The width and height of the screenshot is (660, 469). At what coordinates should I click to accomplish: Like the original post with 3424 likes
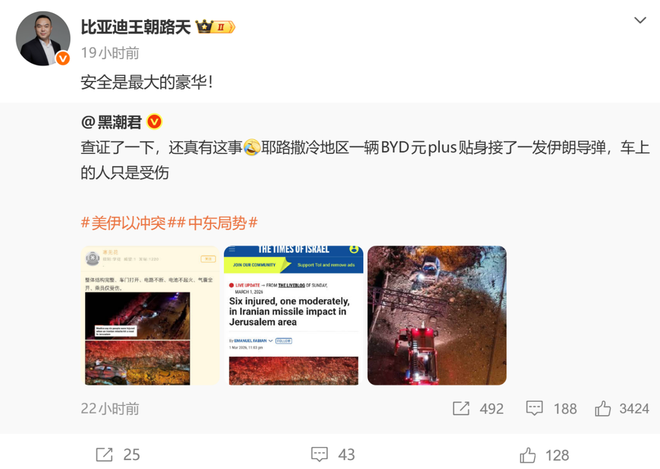click(x=622, y=408)
